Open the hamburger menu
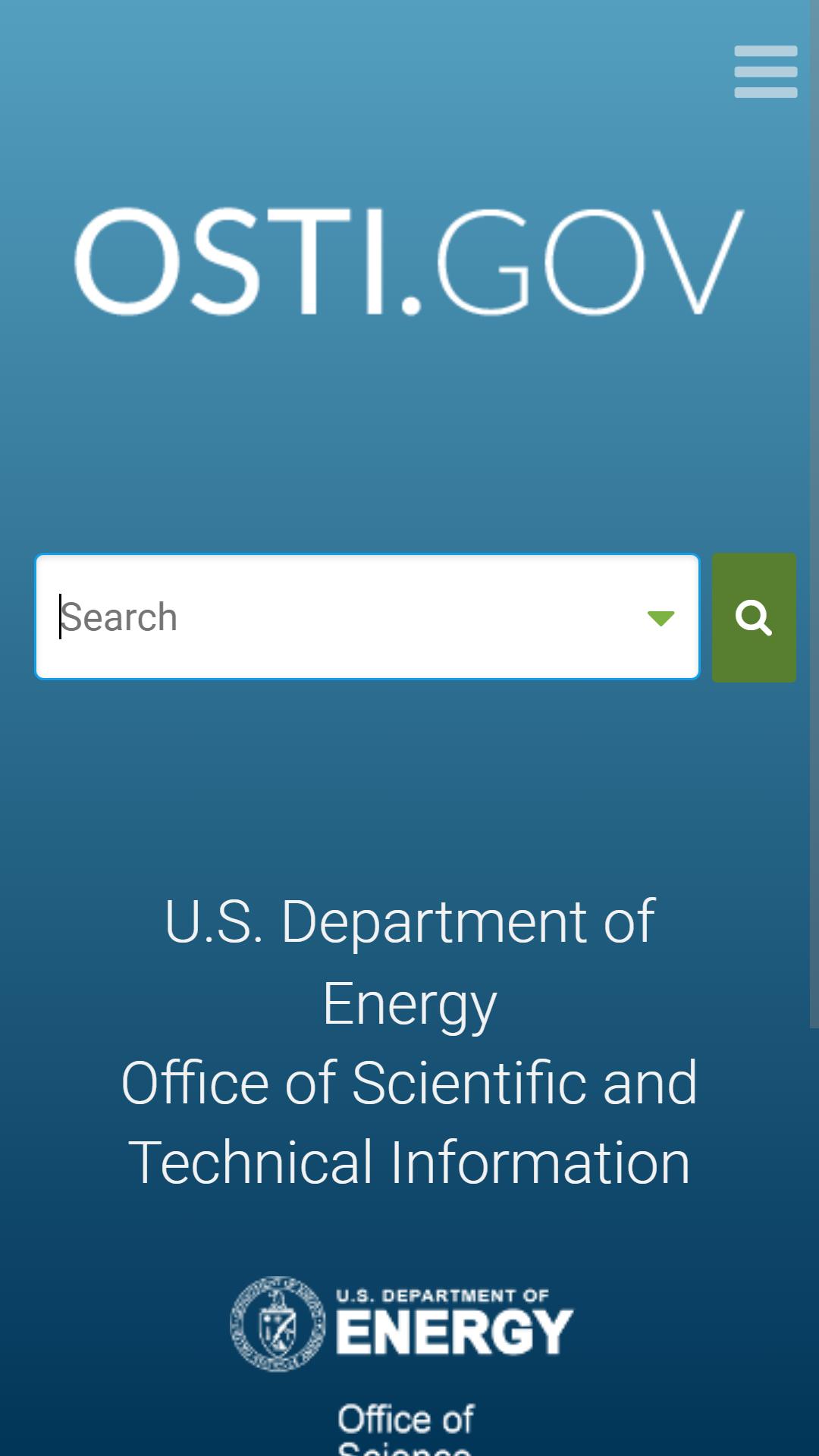This screenshot has width=819, height=1456. (765, 72)
